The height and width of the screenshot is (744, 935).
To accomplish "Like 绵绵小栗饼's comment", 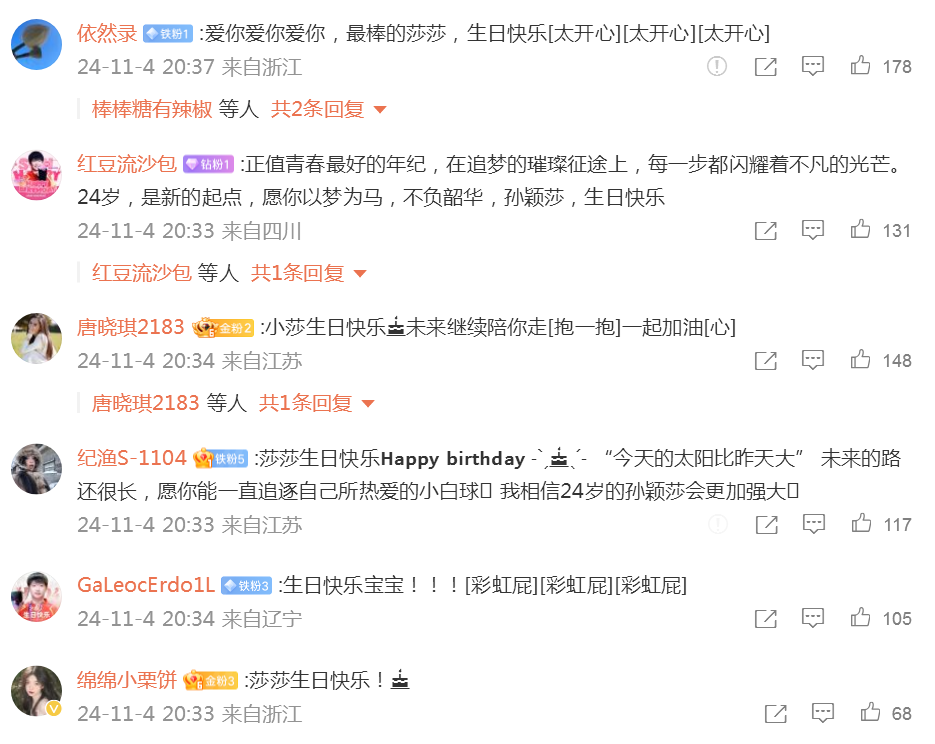I will pyautogui.click(x=870, y=713).
